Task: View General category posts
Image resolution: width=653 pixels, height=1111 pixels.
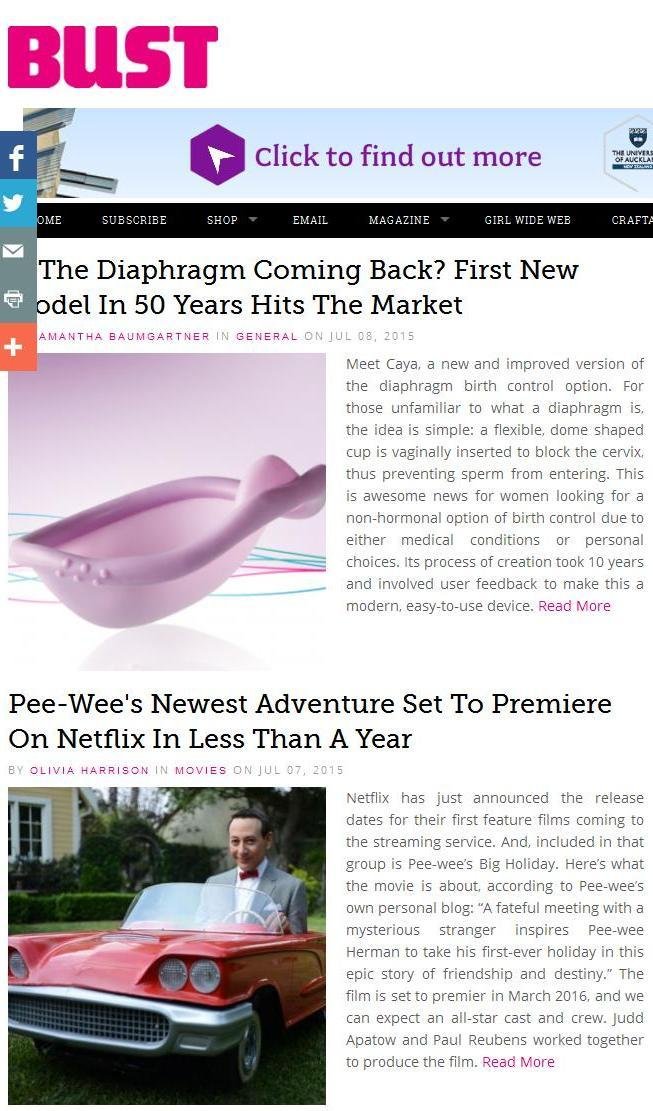Action: pos(266,336)
